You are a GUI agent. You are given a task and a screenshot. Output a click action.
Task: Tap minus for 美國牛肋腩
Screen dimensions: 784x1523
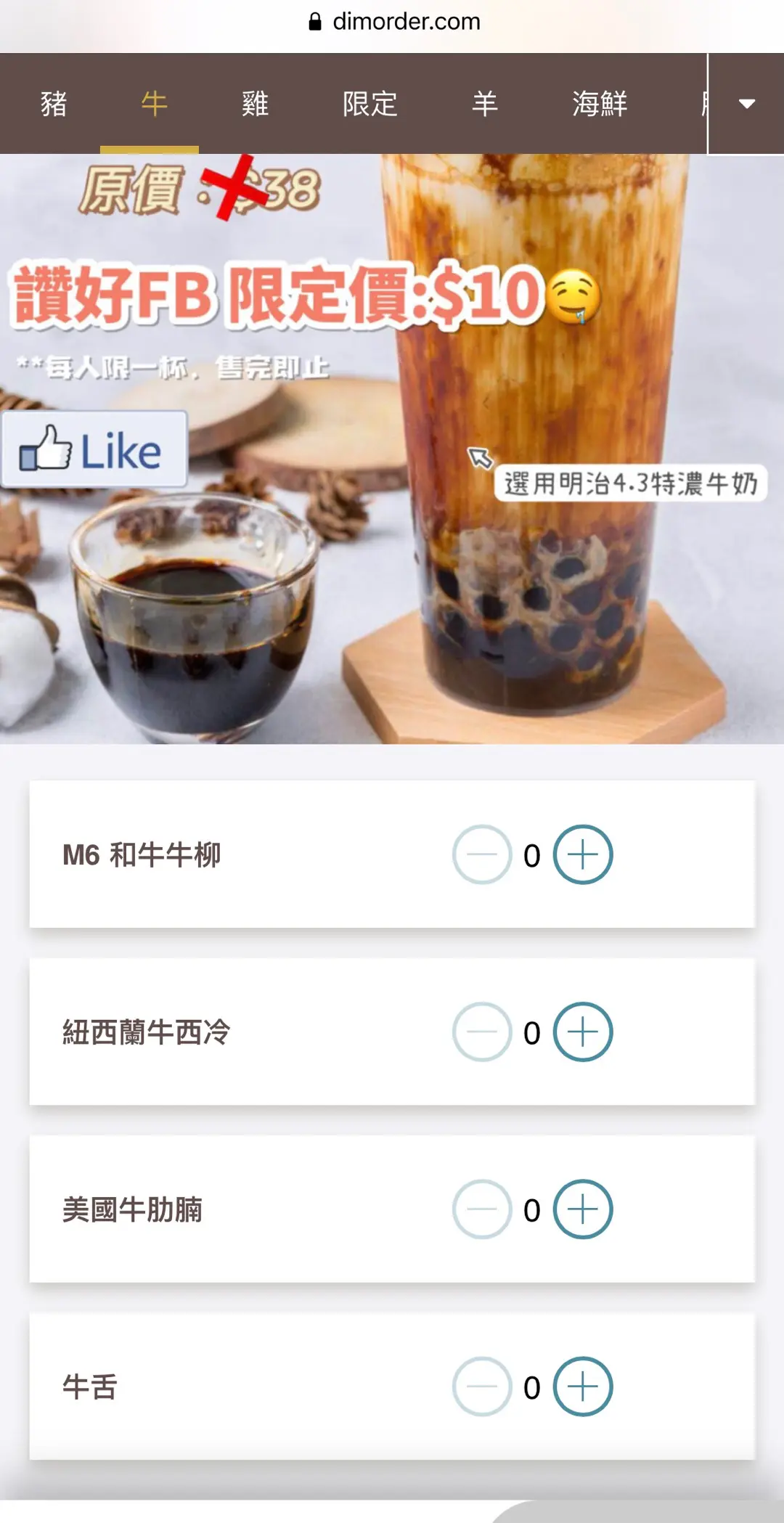(482, 1209)
